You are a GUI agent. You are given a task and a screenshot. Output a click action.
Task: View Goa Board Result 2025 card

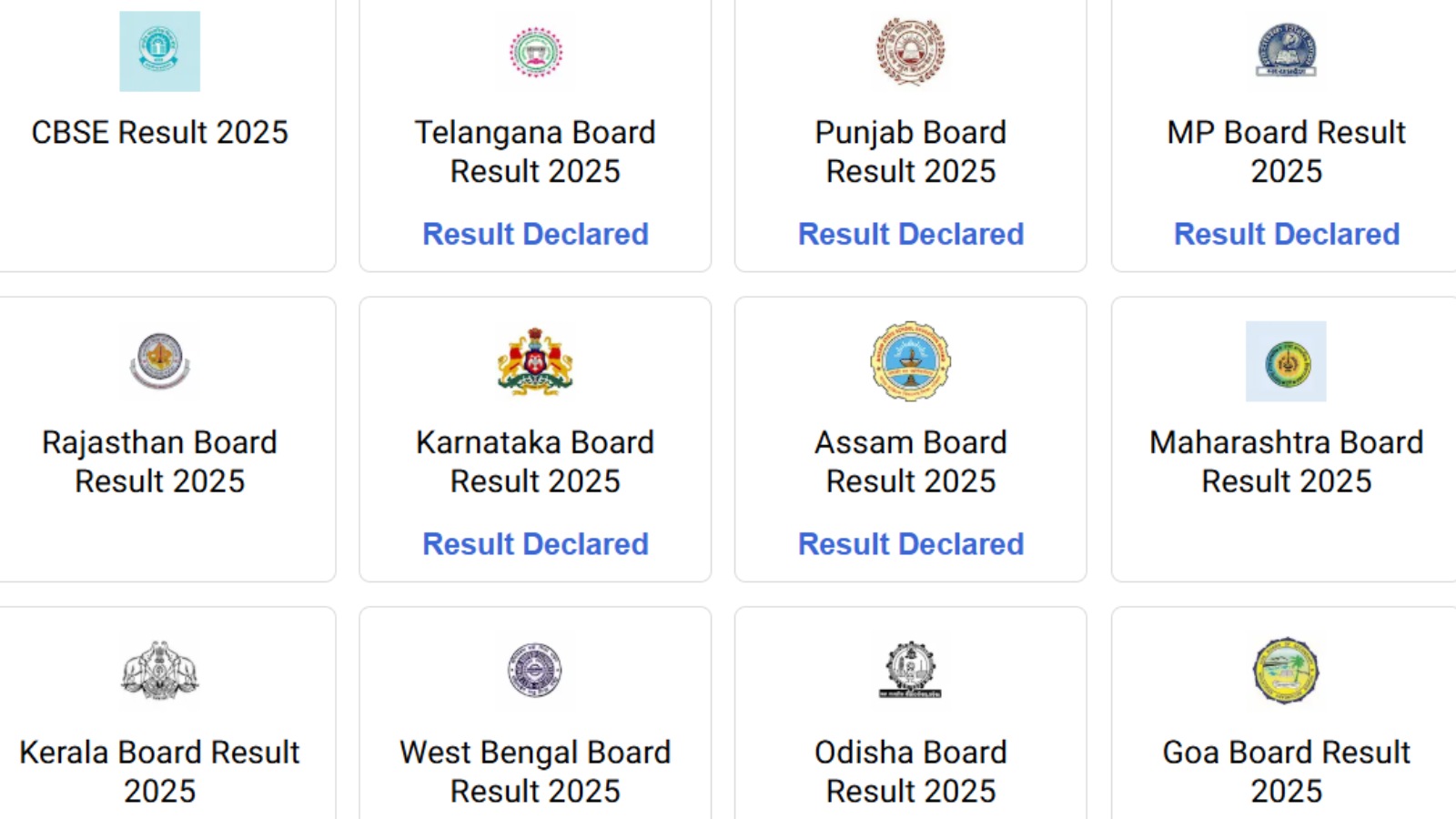click(1286, 771)
